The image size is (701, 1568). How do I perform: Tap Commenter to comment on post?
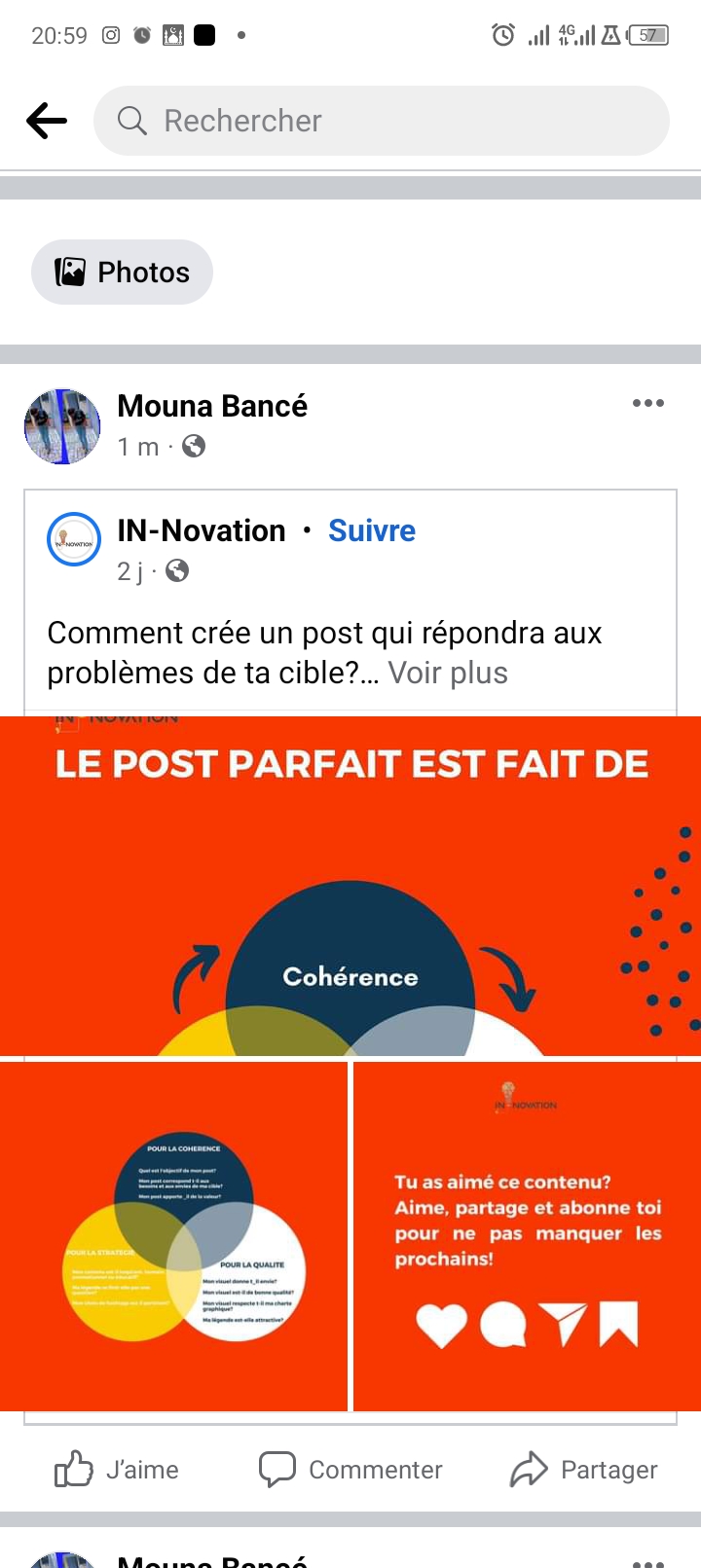[350, 1469]
